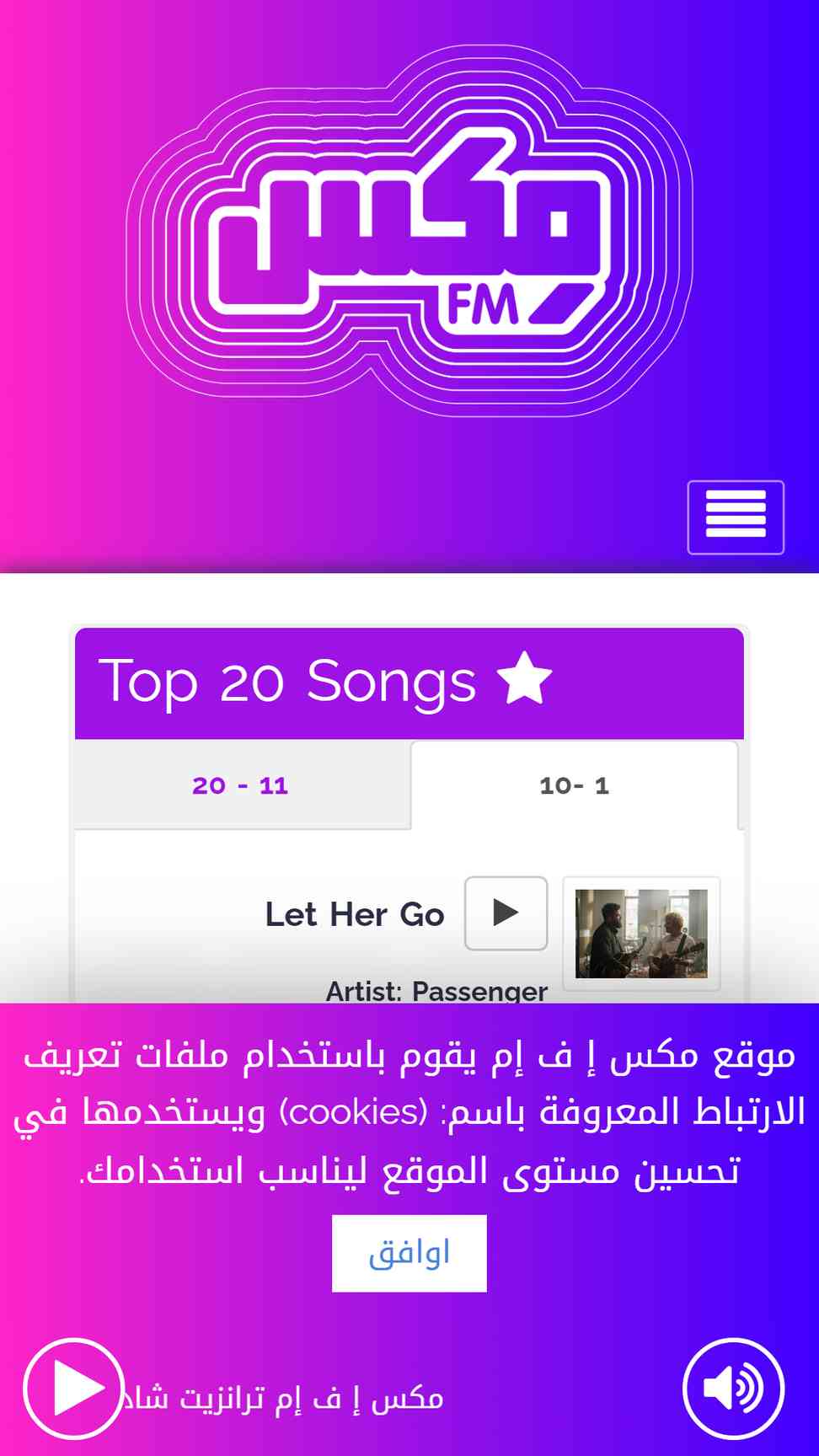Open the hamburger menu

pos(736,517)
